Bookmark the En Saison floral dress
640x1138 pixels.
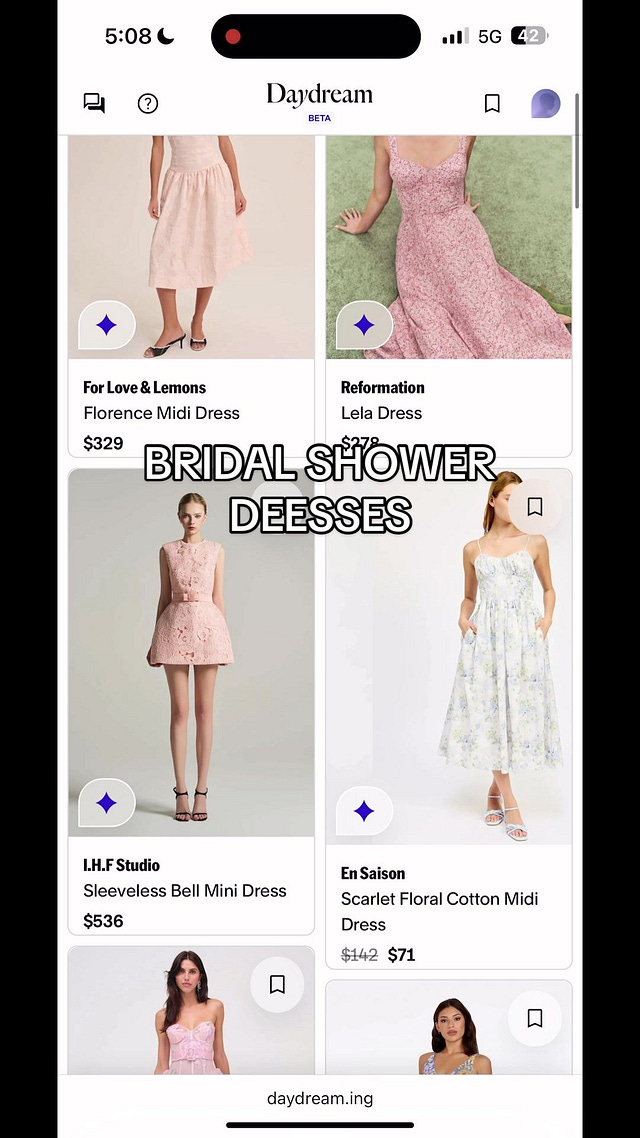coord(535,507)
